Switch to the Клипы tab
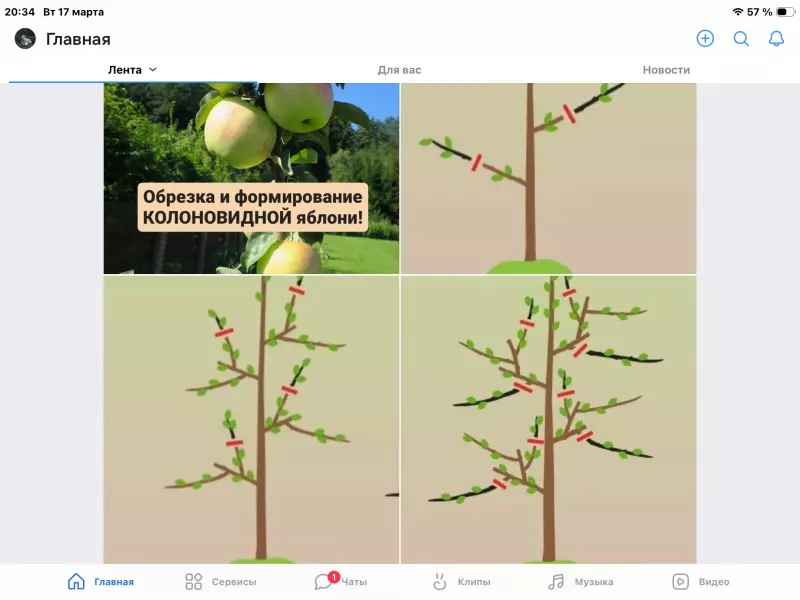Screen dimensions: 800x600 (460, 582)
